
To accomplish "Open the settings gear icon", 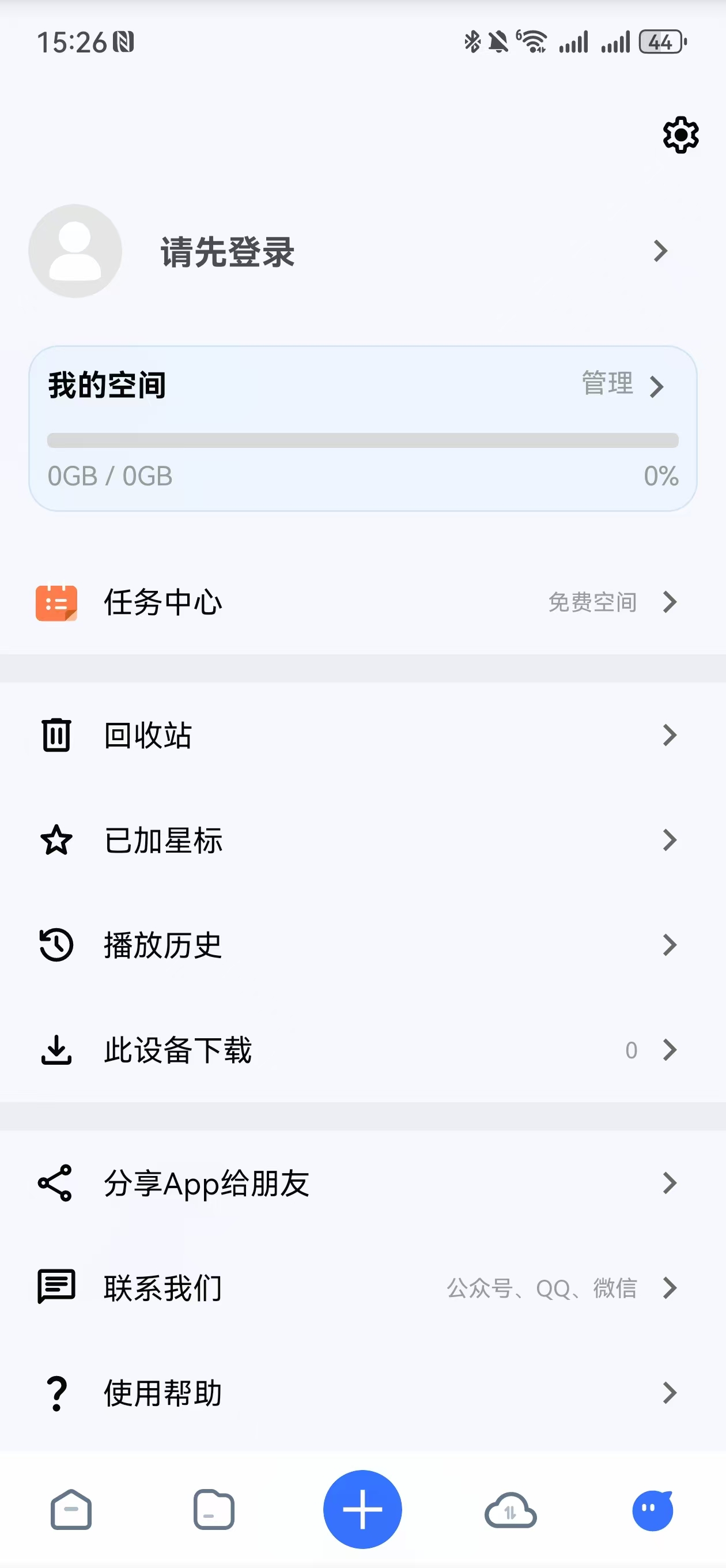I will (x=680, y=134).
